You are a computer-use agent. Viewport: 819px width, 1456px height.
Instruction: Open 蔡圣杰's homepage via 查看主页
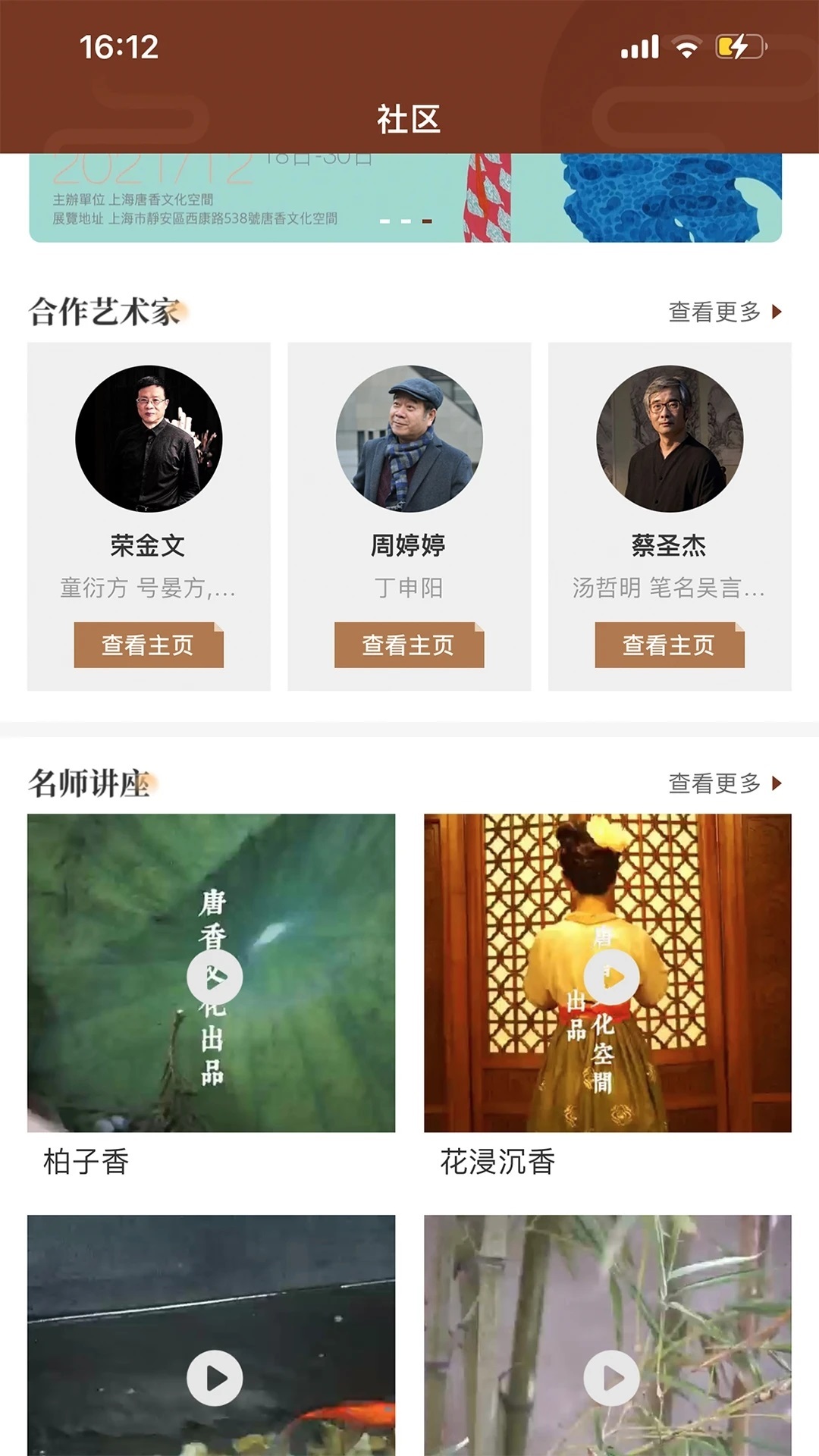point(670,646)
